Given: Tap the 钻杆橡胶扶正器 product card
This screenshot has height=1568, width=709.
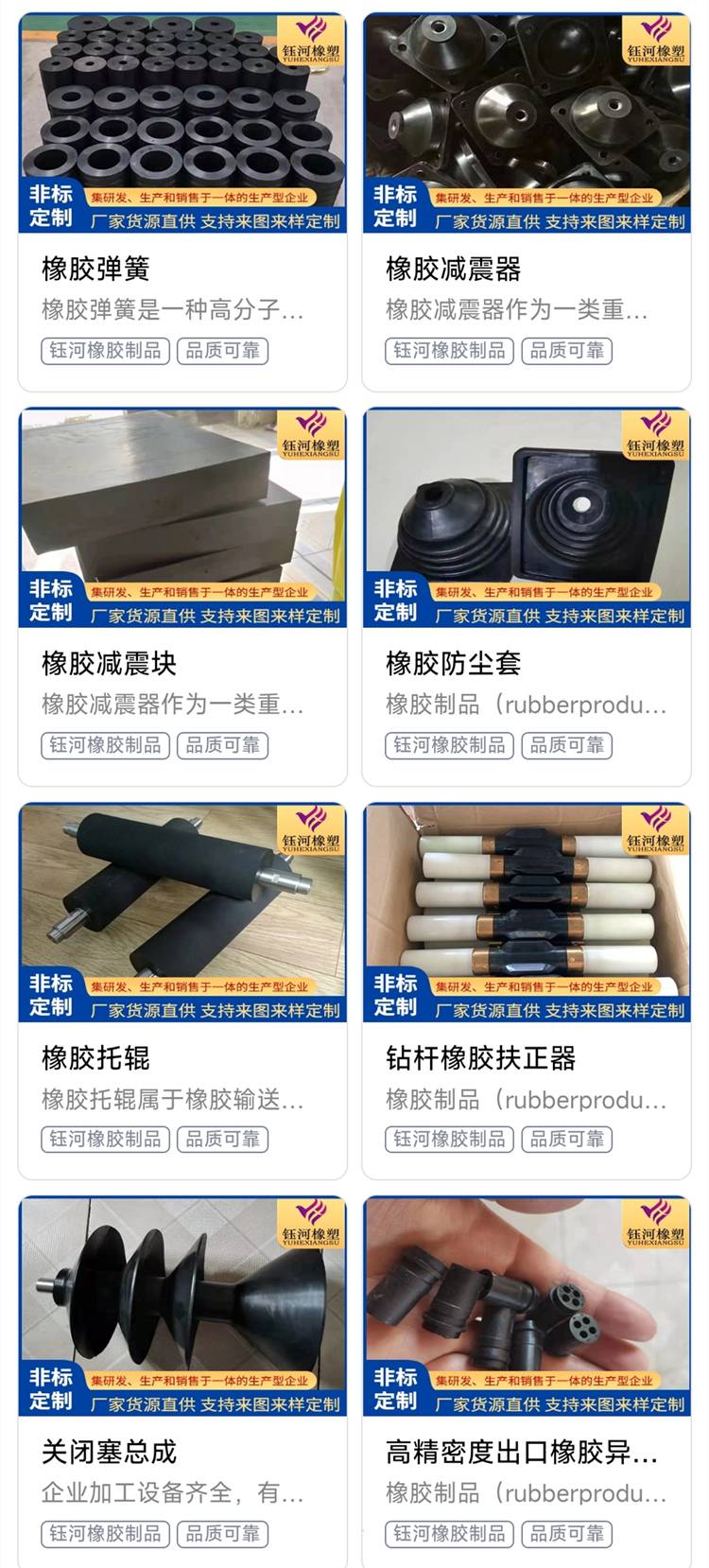Looking at the screenshot, I should click(x=527, y=990).
